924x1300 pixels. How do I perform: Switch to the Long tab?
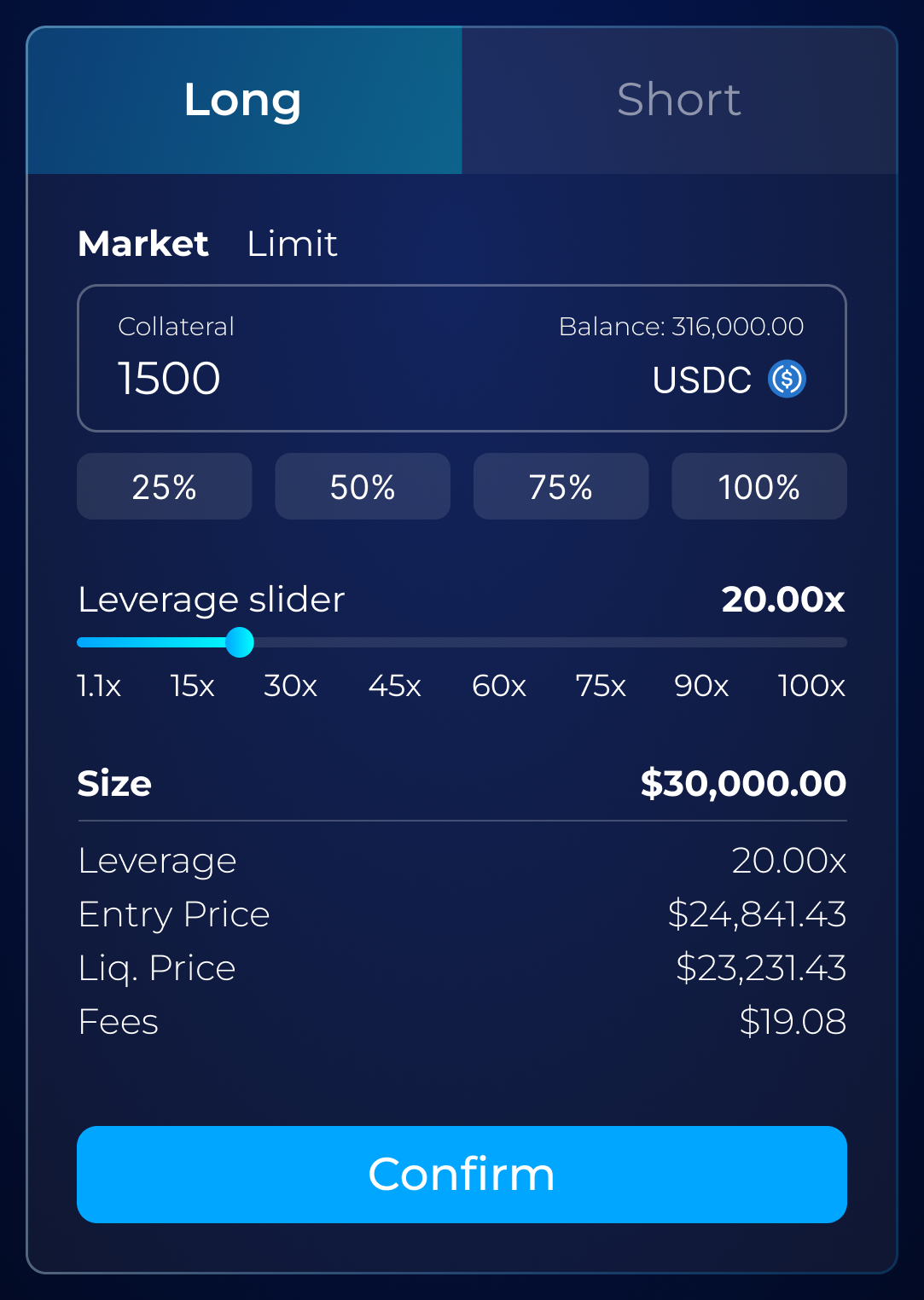[244, 101]
